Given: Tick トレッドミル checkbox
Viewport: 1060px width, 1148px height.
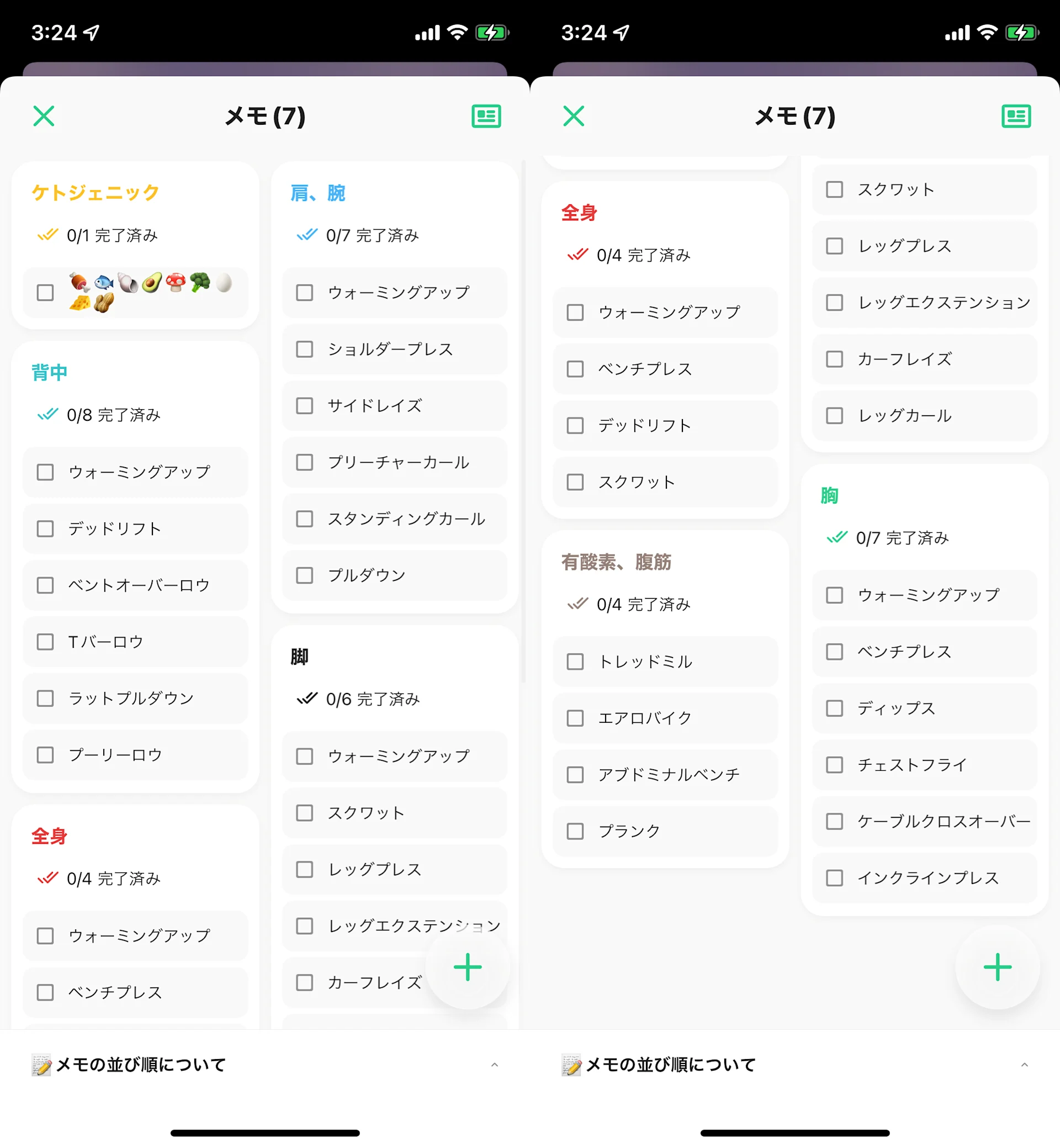Looking at the screenshot, I should pyautogui.click(x=575, y=662).
